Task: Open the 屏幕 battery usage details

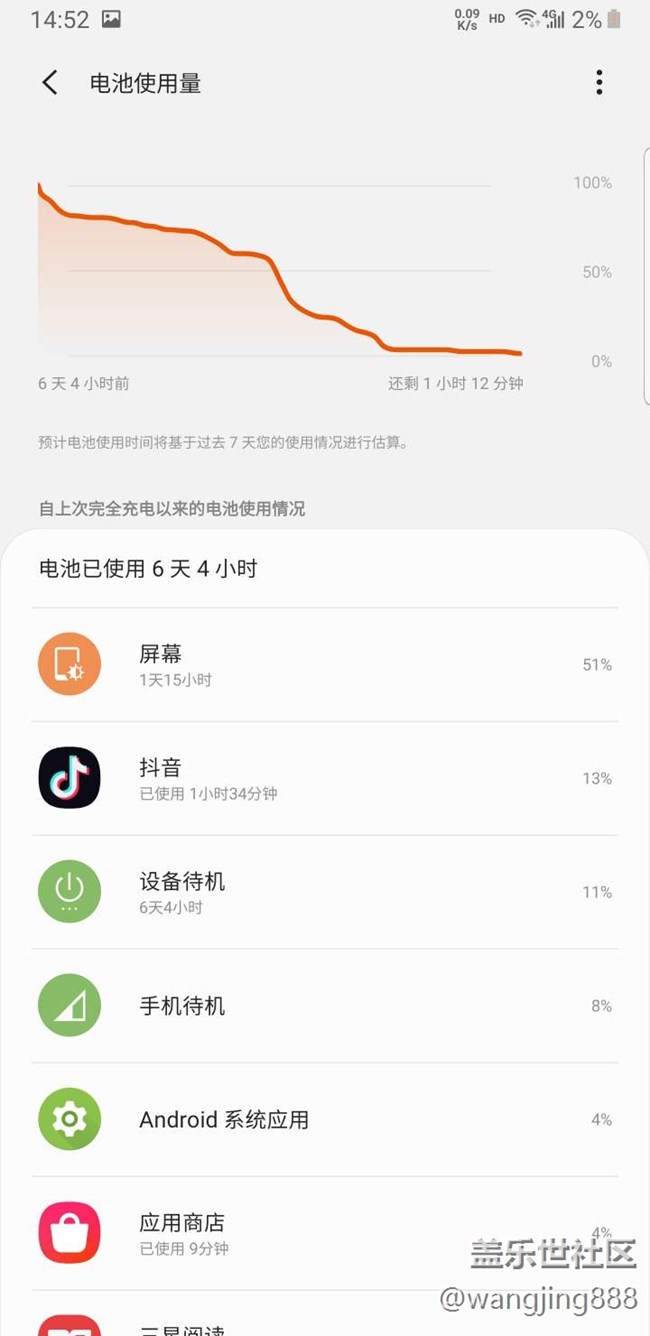Action: tap(325, 665)
